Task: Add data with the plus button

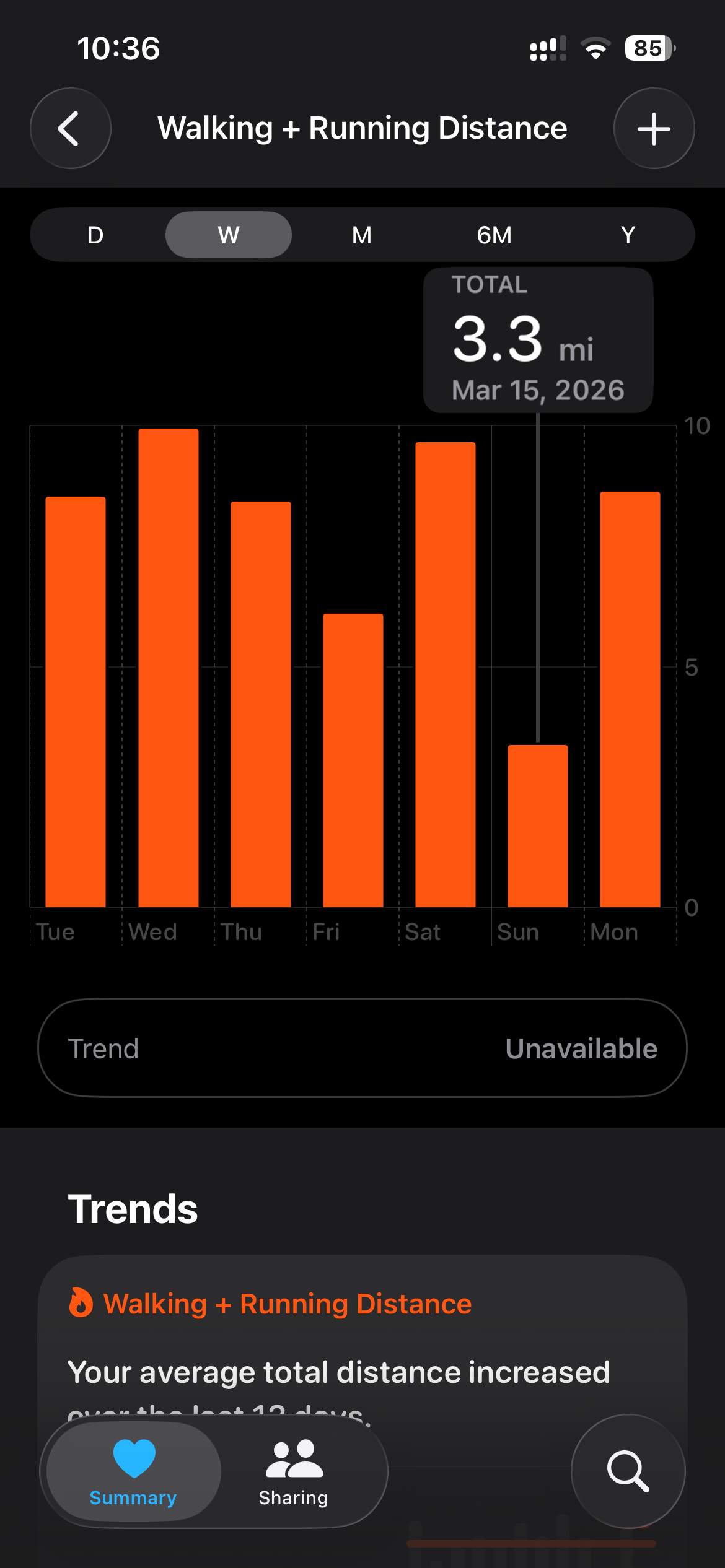Action: tap(654, 128)
